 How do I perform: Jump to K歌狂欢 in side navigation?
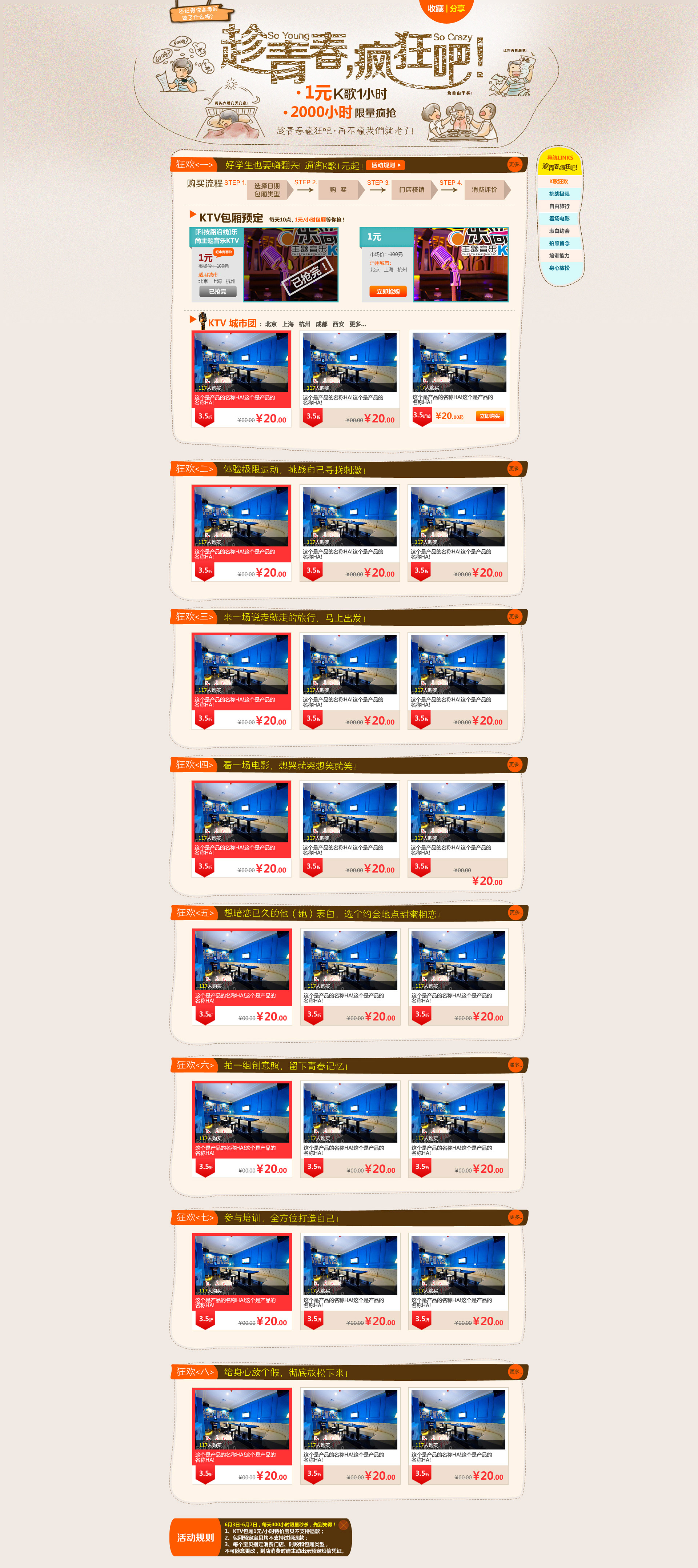tap(559, 181)
